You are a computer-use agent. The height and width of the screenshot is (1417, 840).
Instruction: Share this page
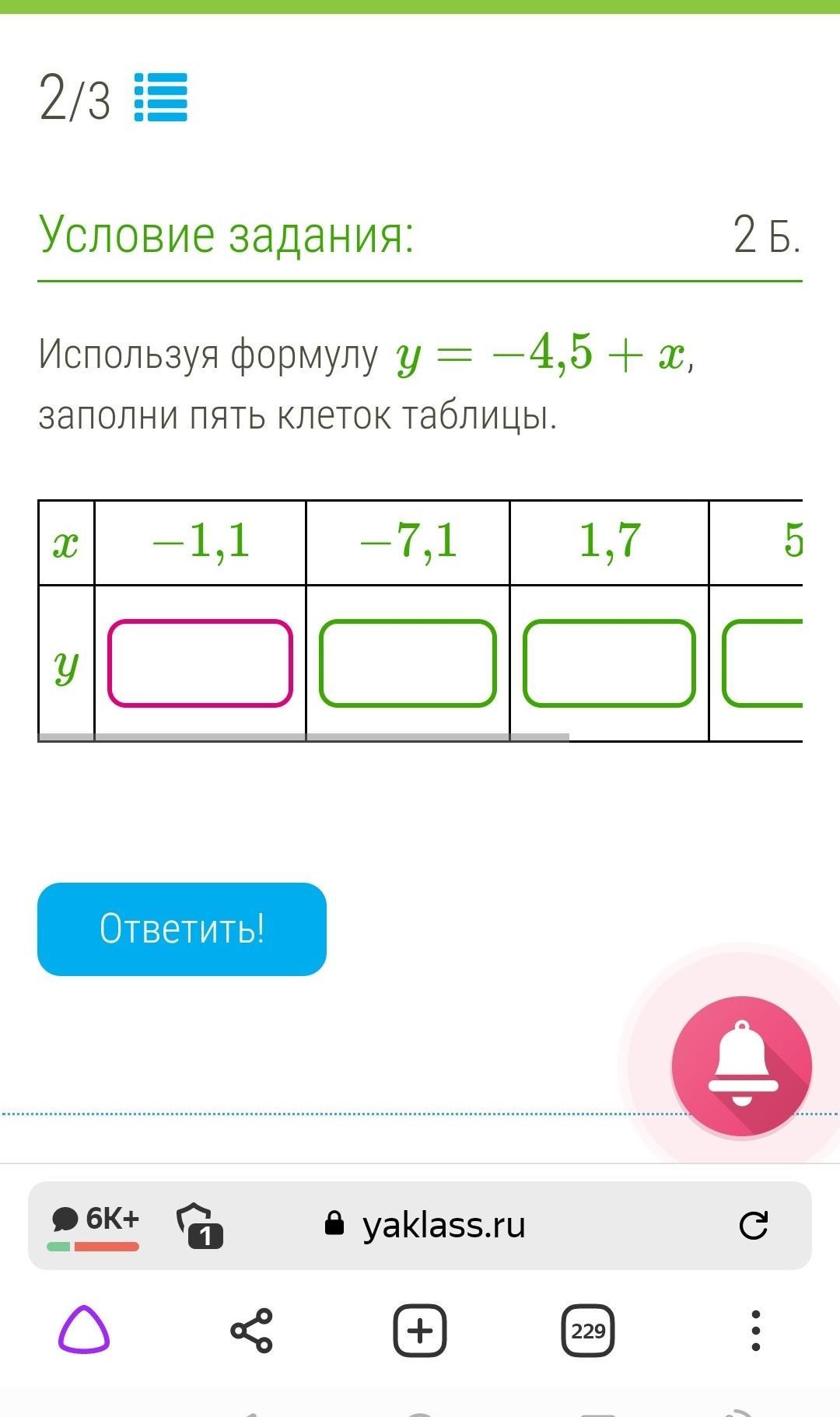coord(252,1331)
